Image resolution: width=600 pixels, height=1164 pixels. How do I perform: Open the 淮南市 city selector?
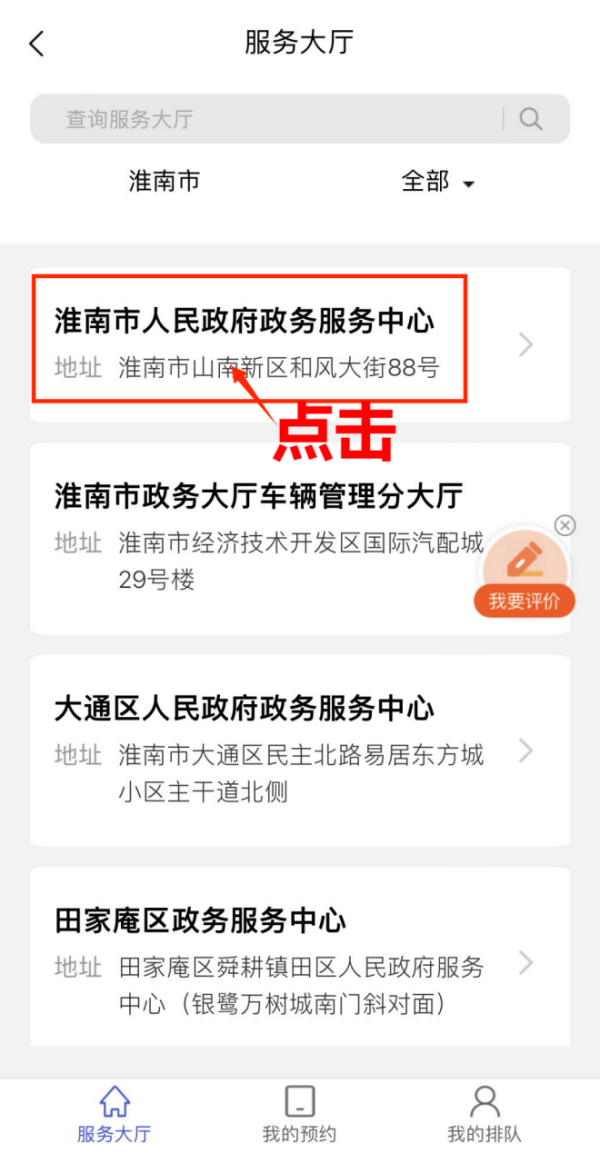164,181
